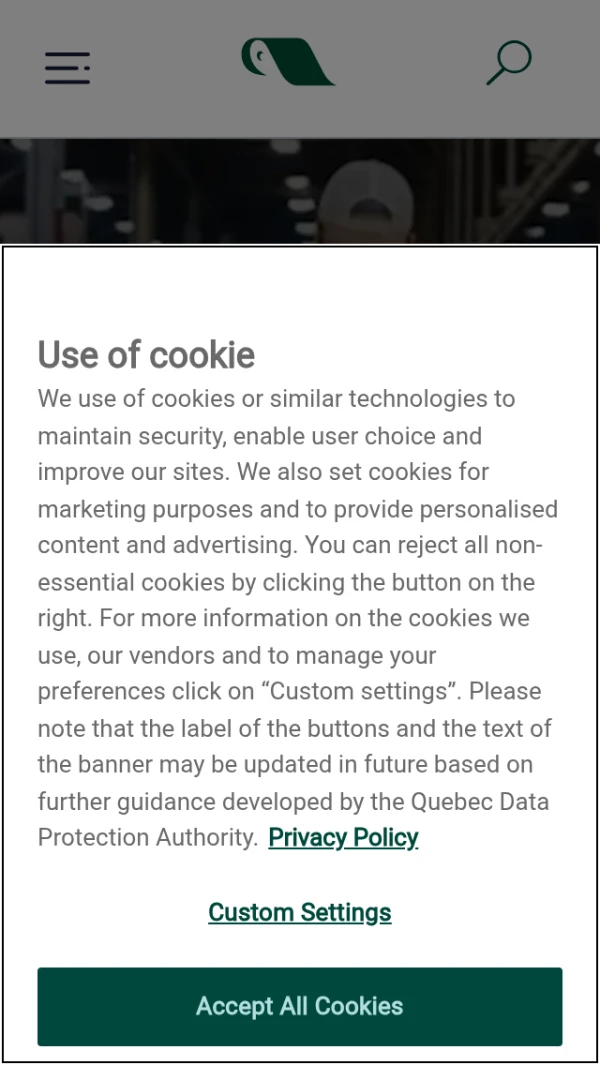Open the search magnifier icon

(509, 64)
